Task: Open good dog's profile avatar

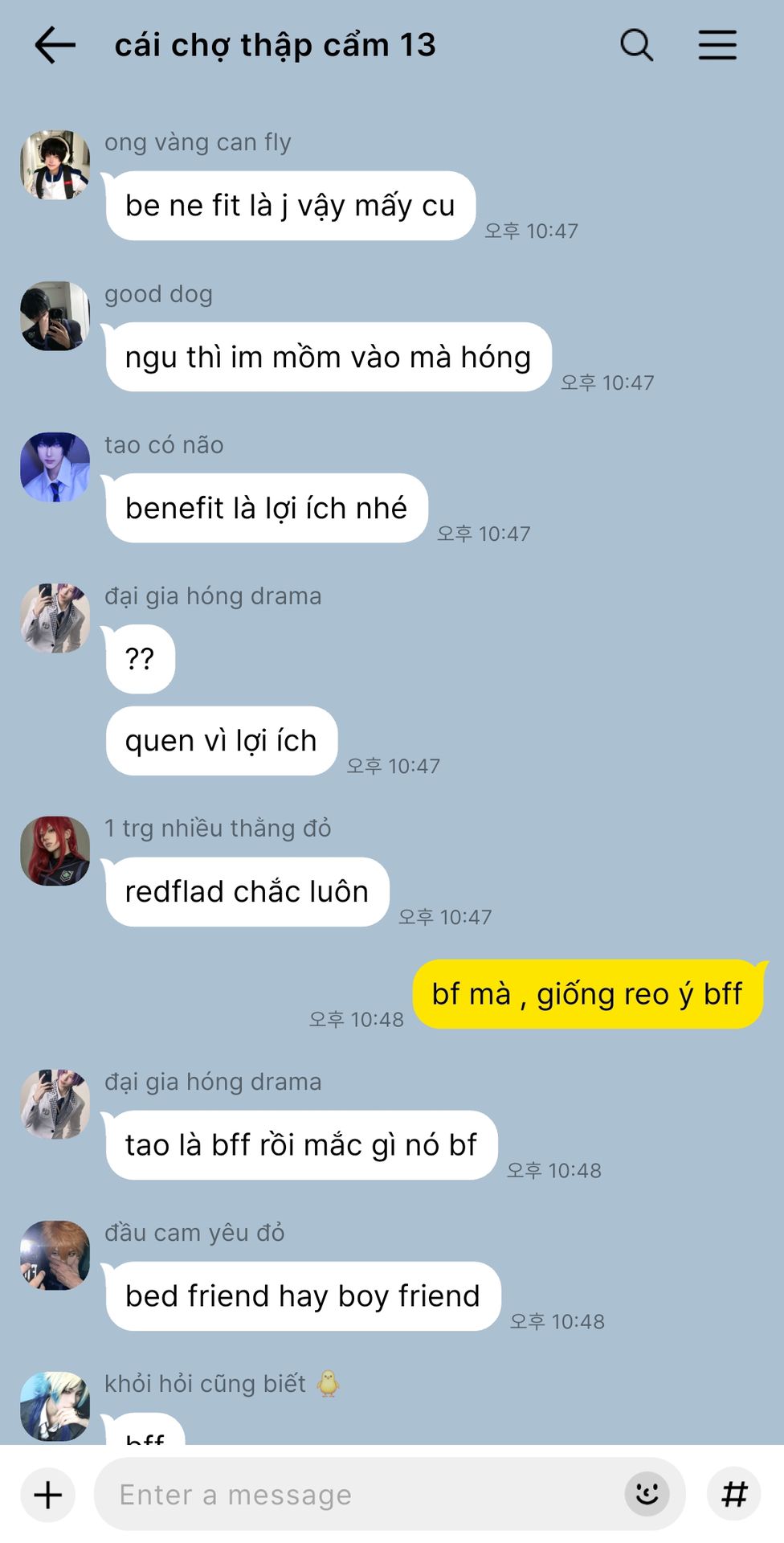Action: tap(55, 316)
